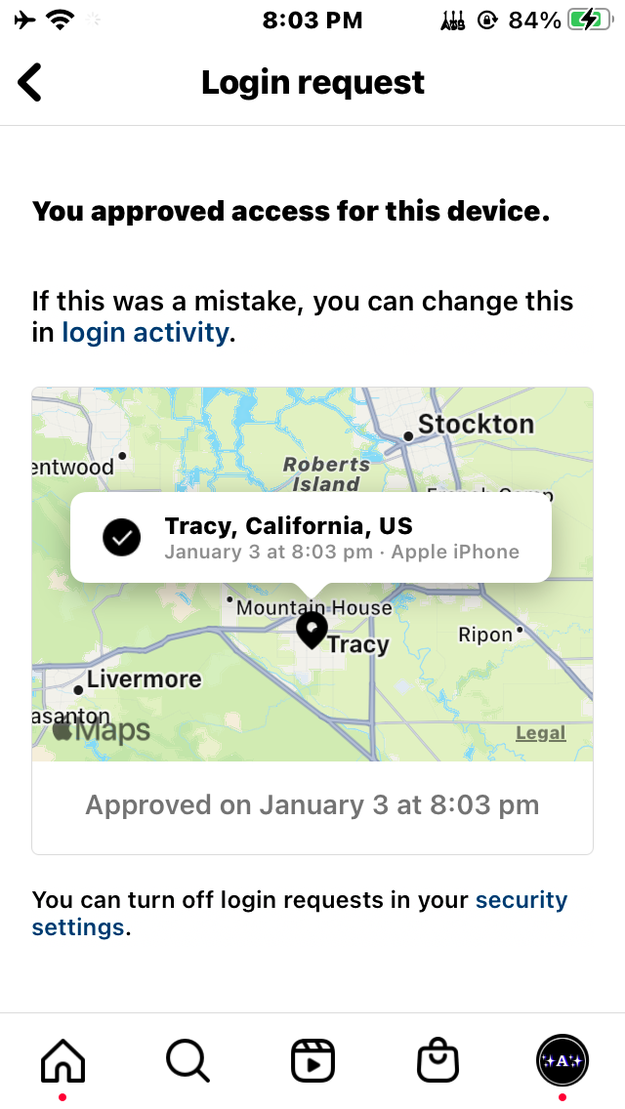Image resolution: width=625 pixels, height=1109 pixels.
Task: Open the Shop tab
Action: 438,1061
